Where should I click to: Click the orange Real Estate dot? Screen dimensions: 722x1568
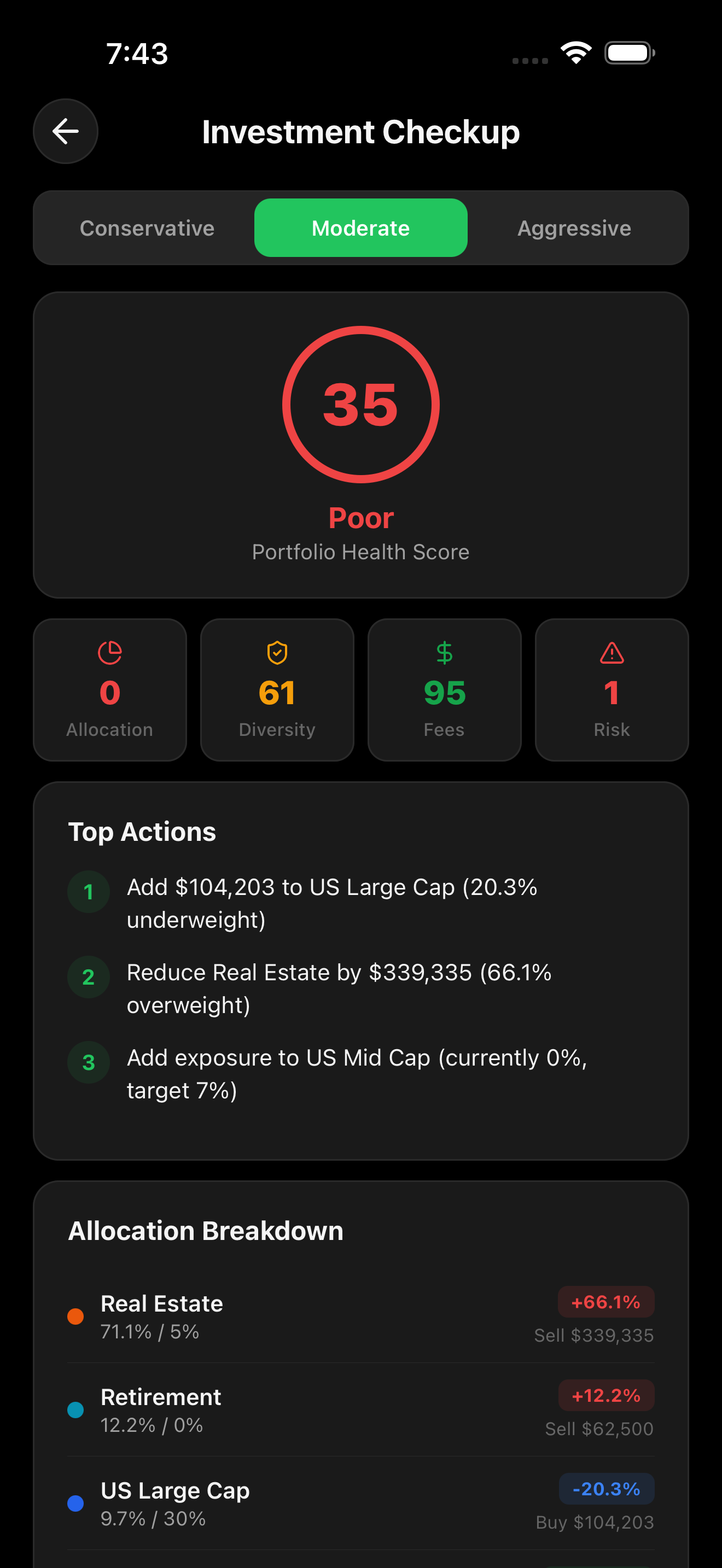pos(75,1317)
